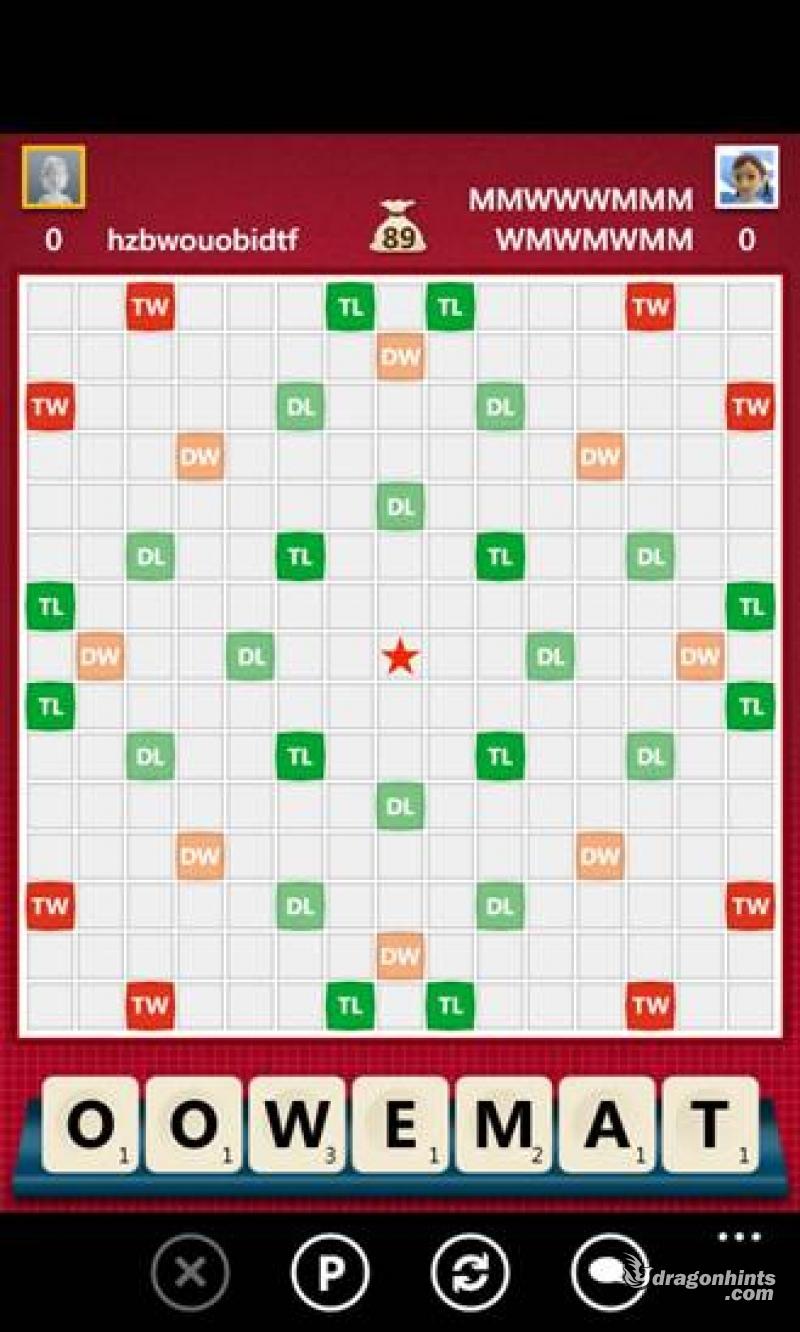Open the opponent's avatar at top right
Image resolution: width=800 pixels, height=1332 pixels.
point(747,177)
